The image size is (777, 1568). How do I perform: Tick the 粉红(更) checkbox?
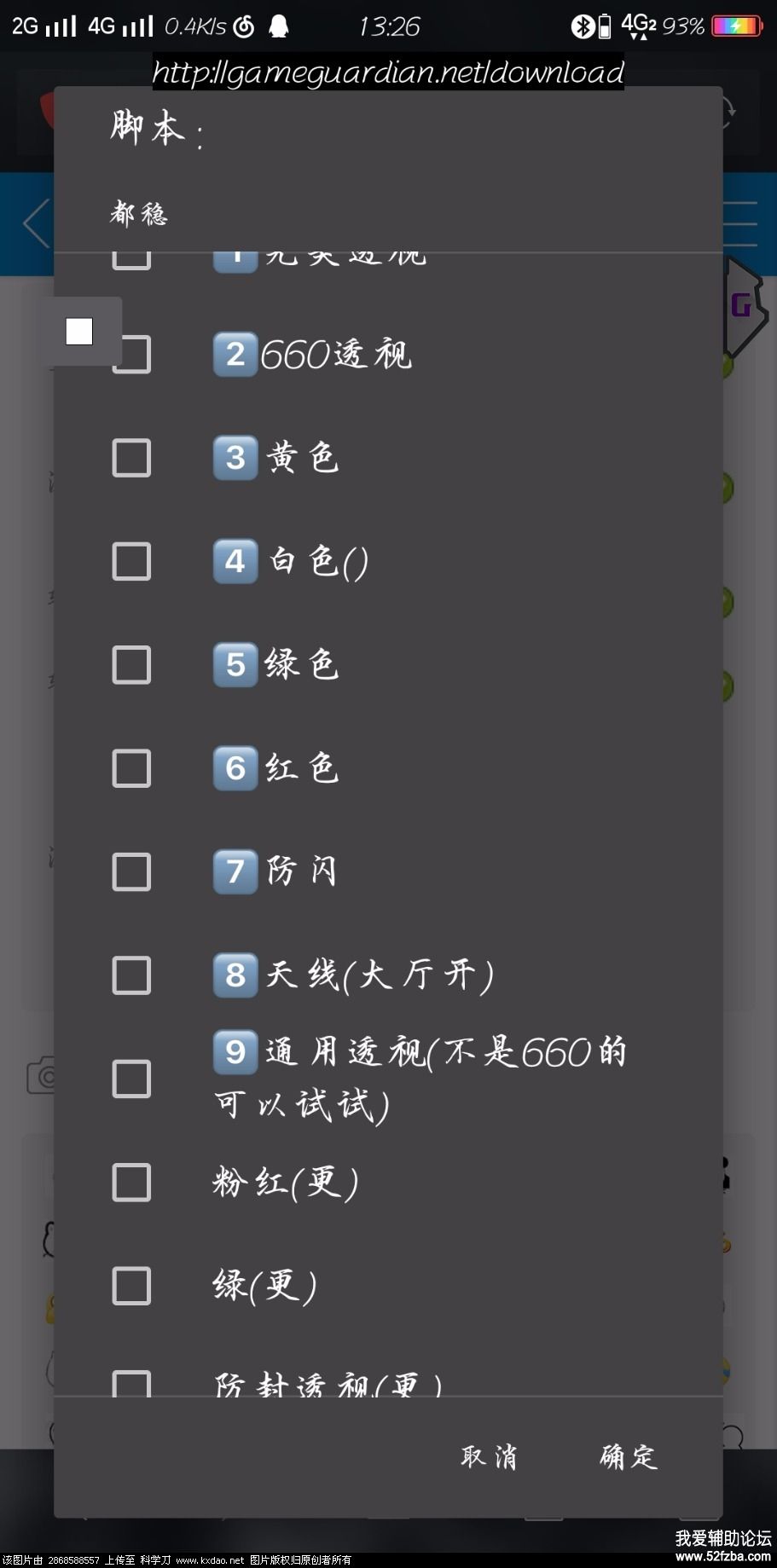point(131,1183)
